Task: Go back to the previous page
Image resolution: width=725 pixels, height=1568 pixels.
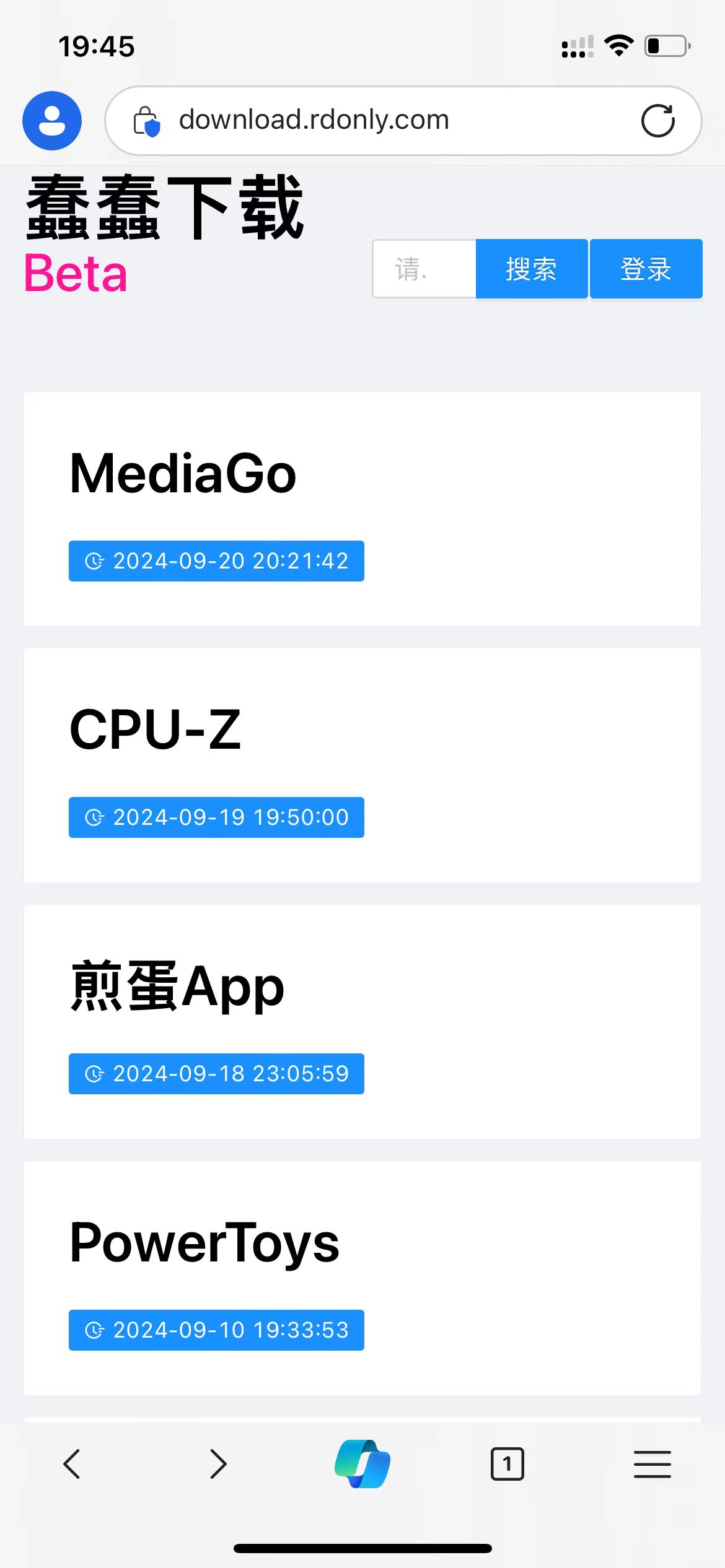Action: [72, 1464]
